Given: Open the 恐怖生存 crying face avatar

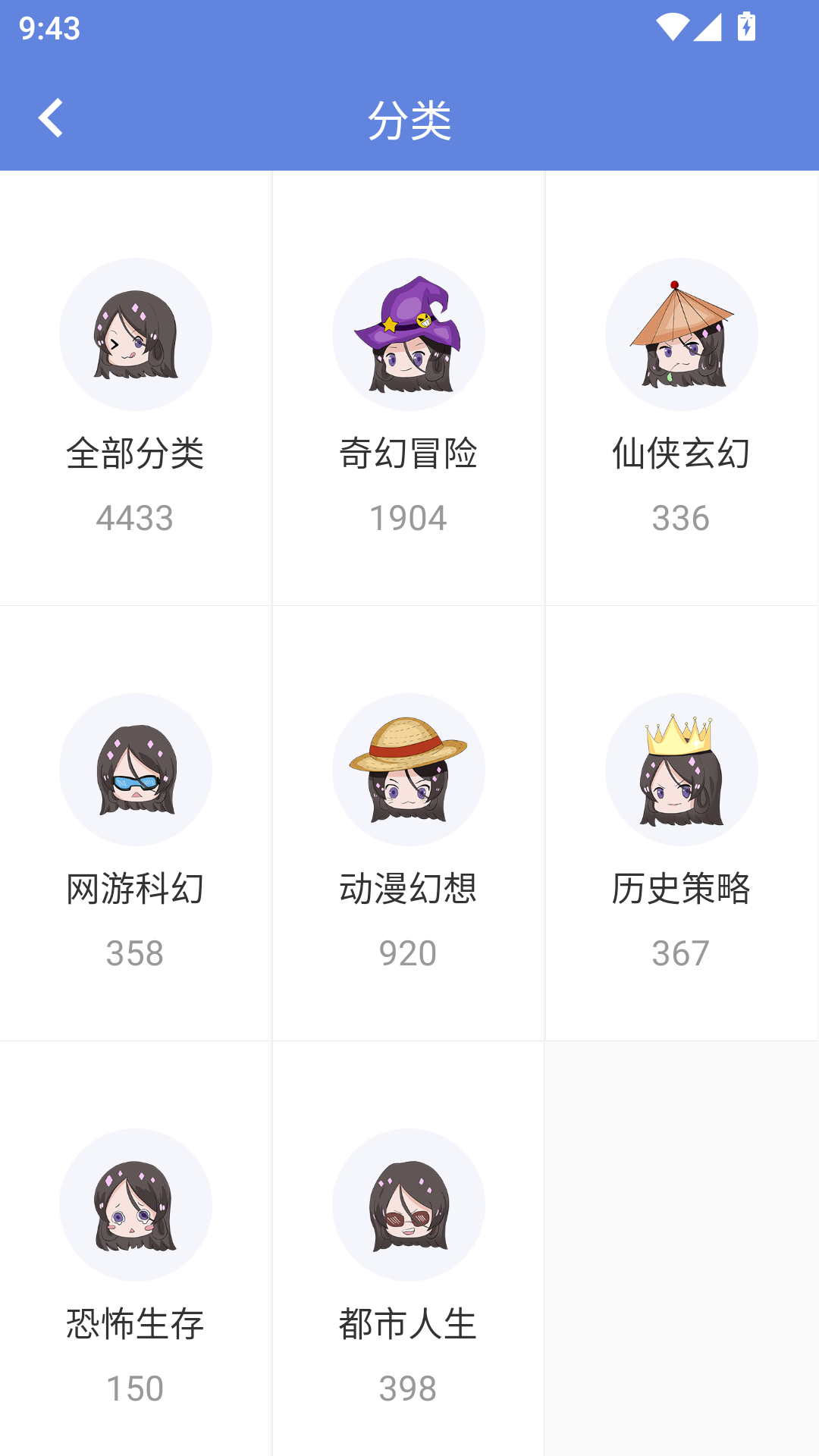Looking at the screenshot, I should pyautogui.click(x=135, y=1206).
